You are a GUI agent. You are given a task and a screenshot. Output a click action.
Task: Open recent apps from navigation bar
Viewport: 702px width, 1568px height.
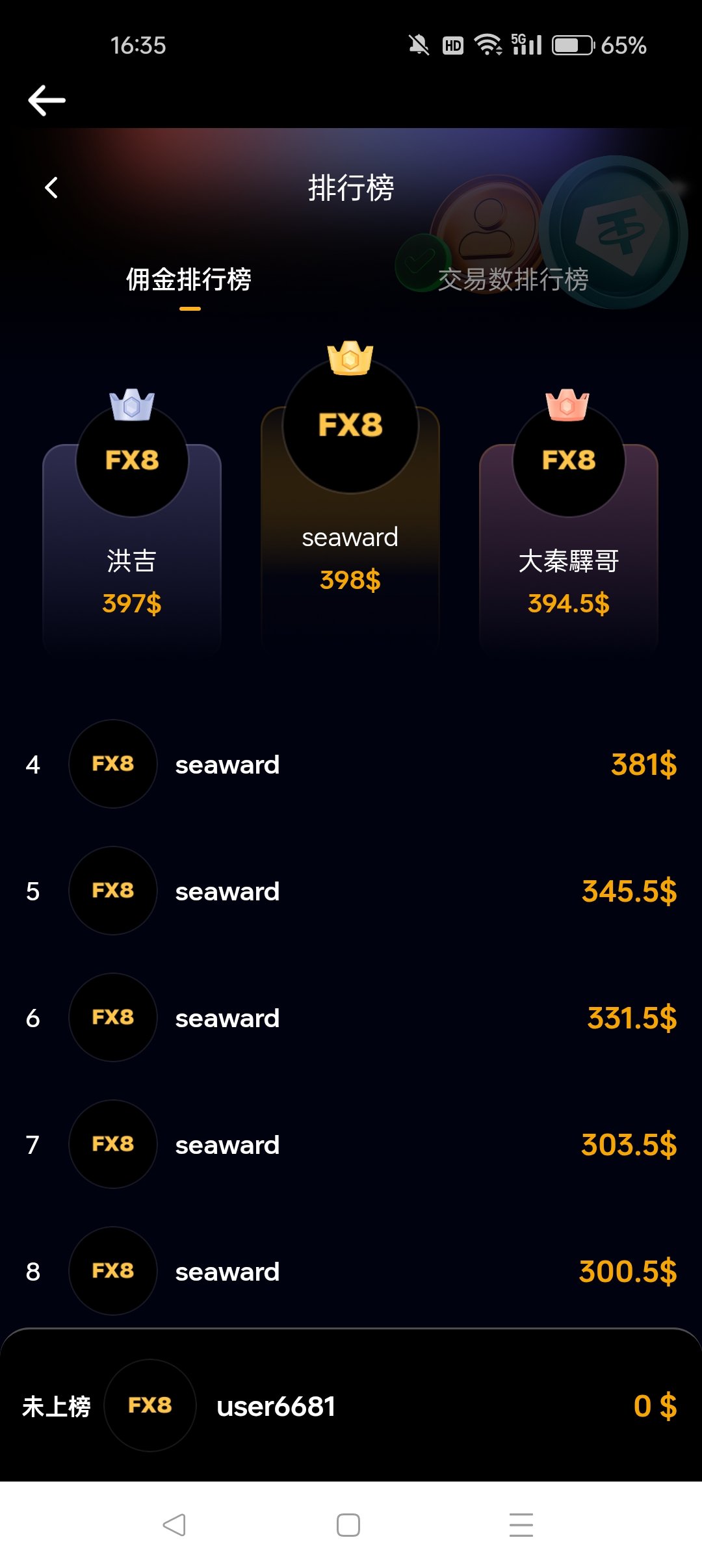tap(521, 1525)
